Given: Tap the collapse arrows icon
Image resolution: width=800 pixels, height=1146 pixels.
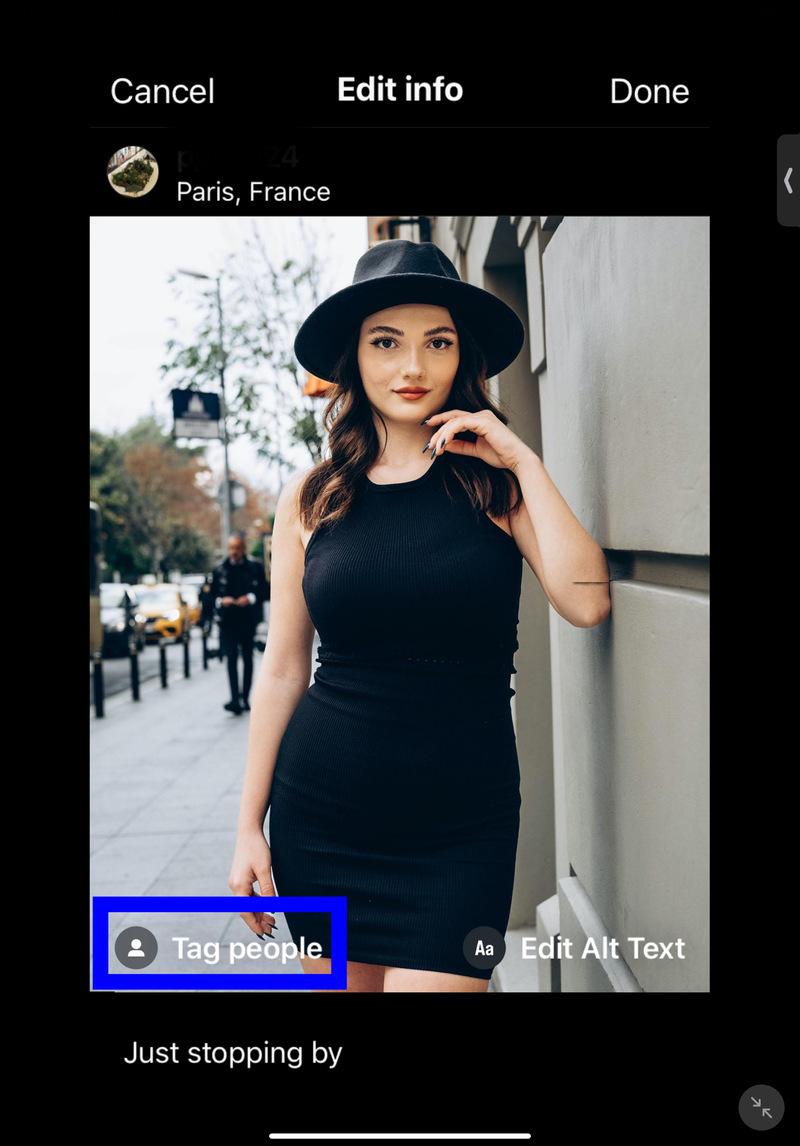Looking at the screenshot, I should tap(762, 1107).
